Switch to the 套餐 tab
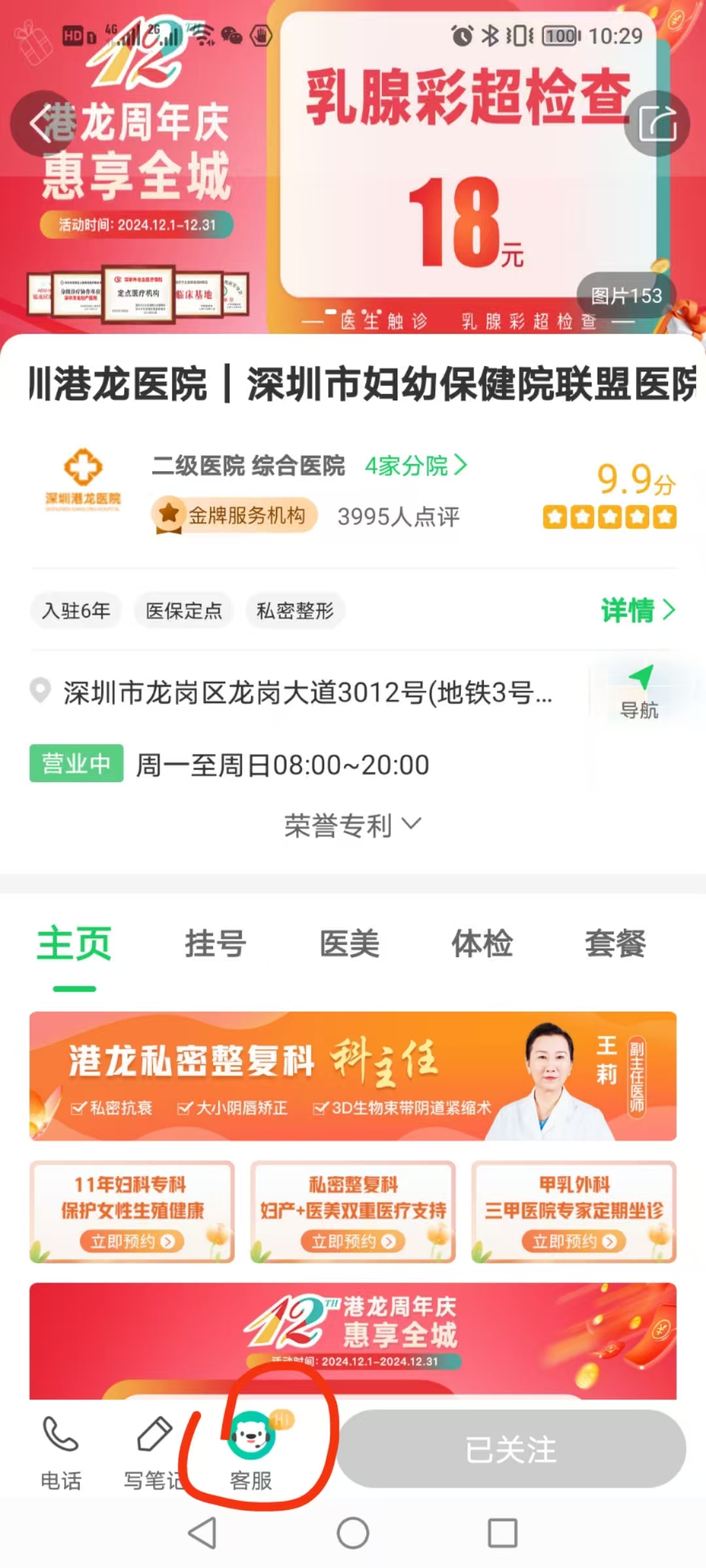The height and width of the screenshot is (1568, 706). pos(615,944)
